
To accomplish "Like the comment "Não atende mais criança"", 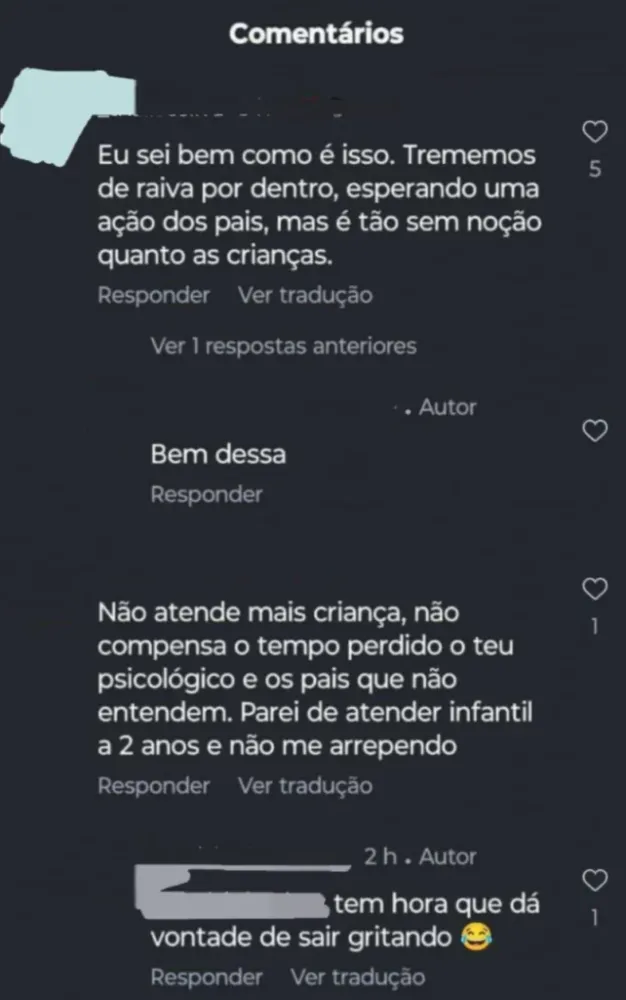I will [x=595, y=589].
